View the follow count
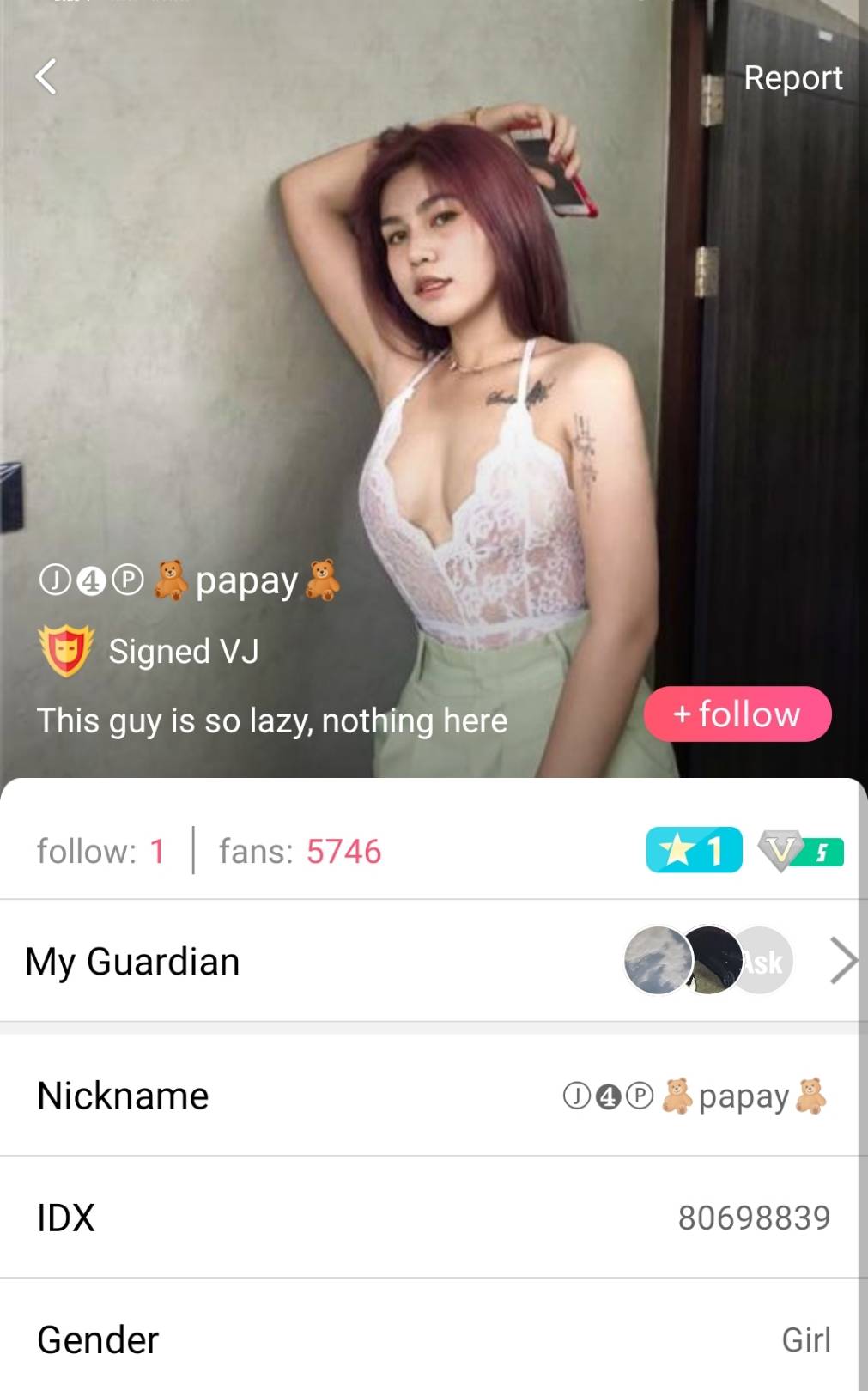 100,852
